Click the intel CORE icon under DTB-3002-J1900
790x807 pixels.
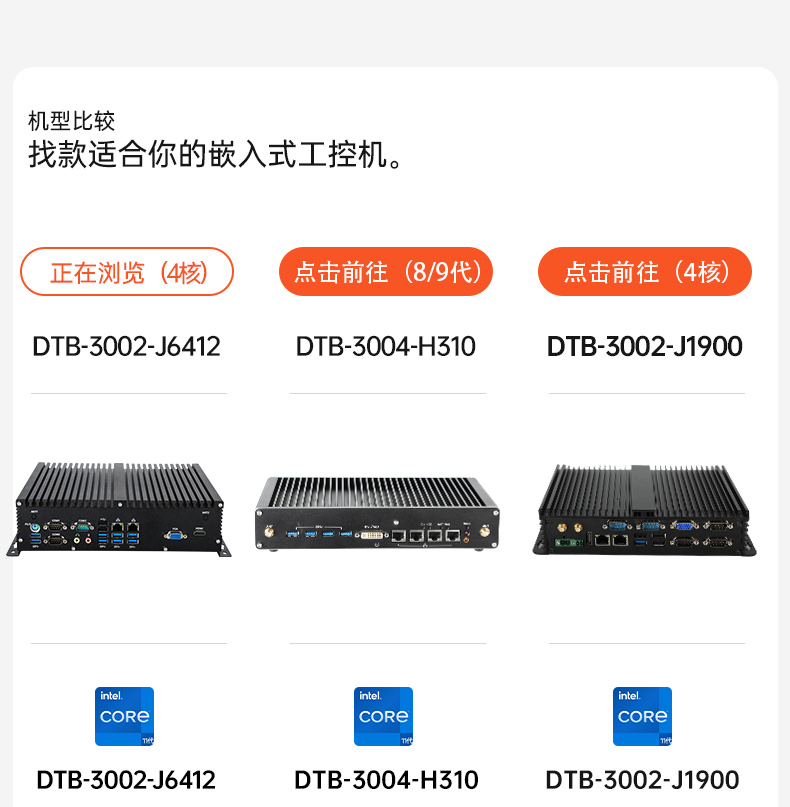[x=643, y=716]
